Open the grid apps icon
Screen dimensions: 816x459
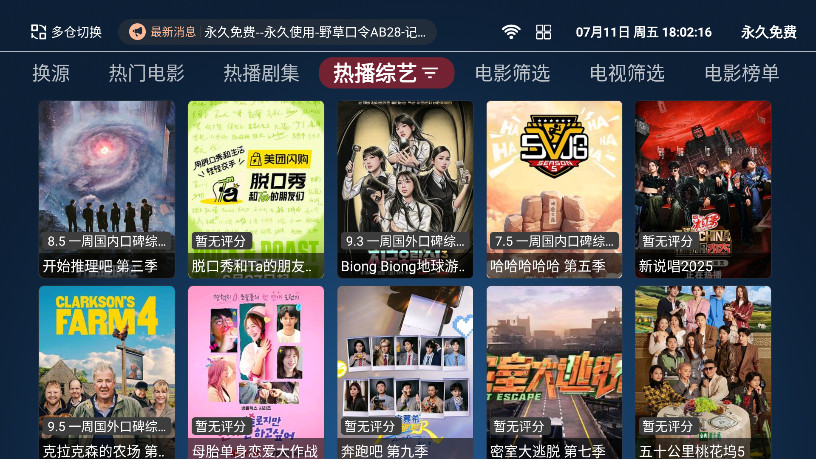click(x=543, y=32)
